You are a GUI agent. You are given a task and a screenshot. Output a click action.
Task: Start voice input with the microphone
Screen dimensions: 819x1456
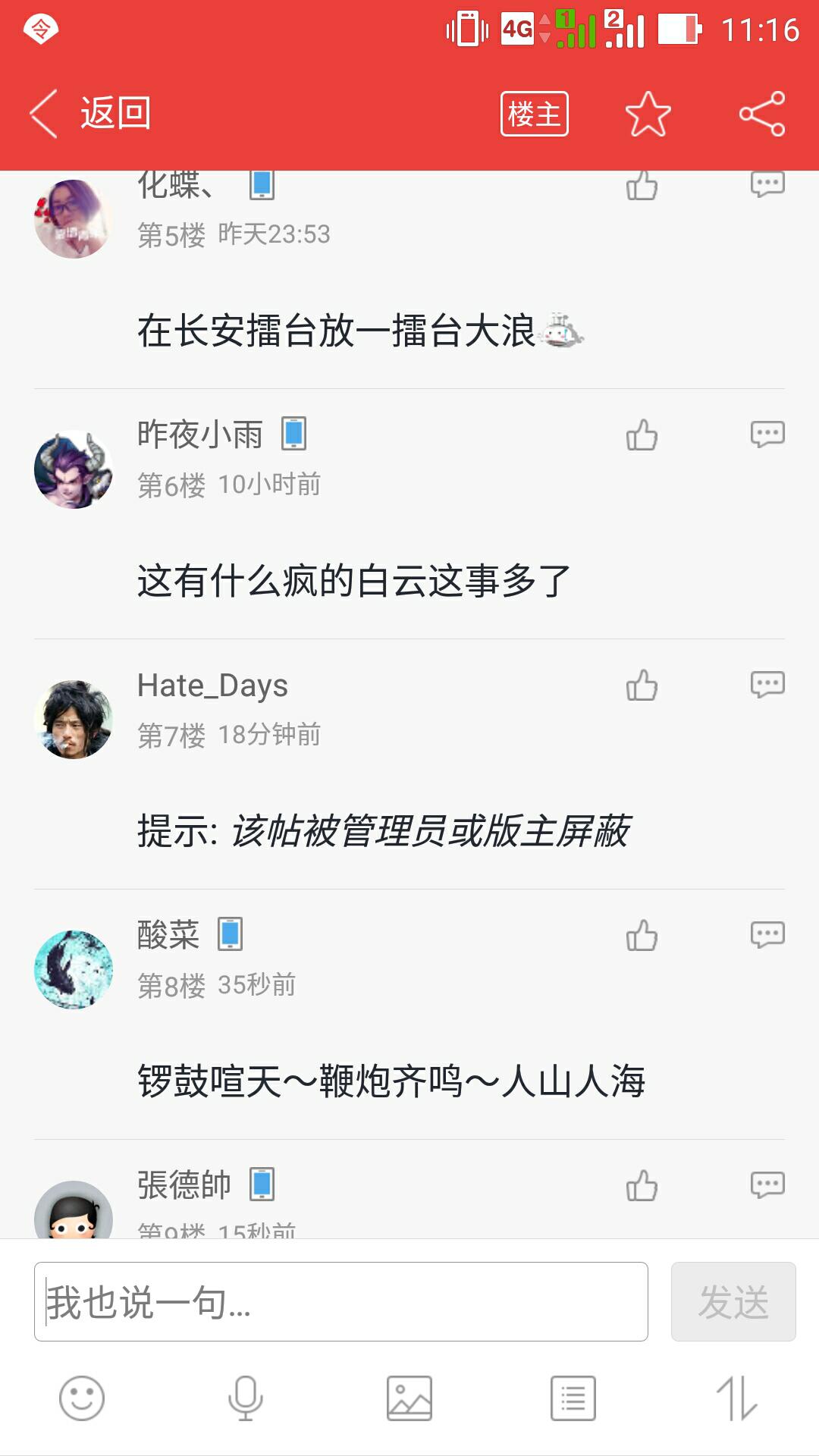coord(246,1398)
